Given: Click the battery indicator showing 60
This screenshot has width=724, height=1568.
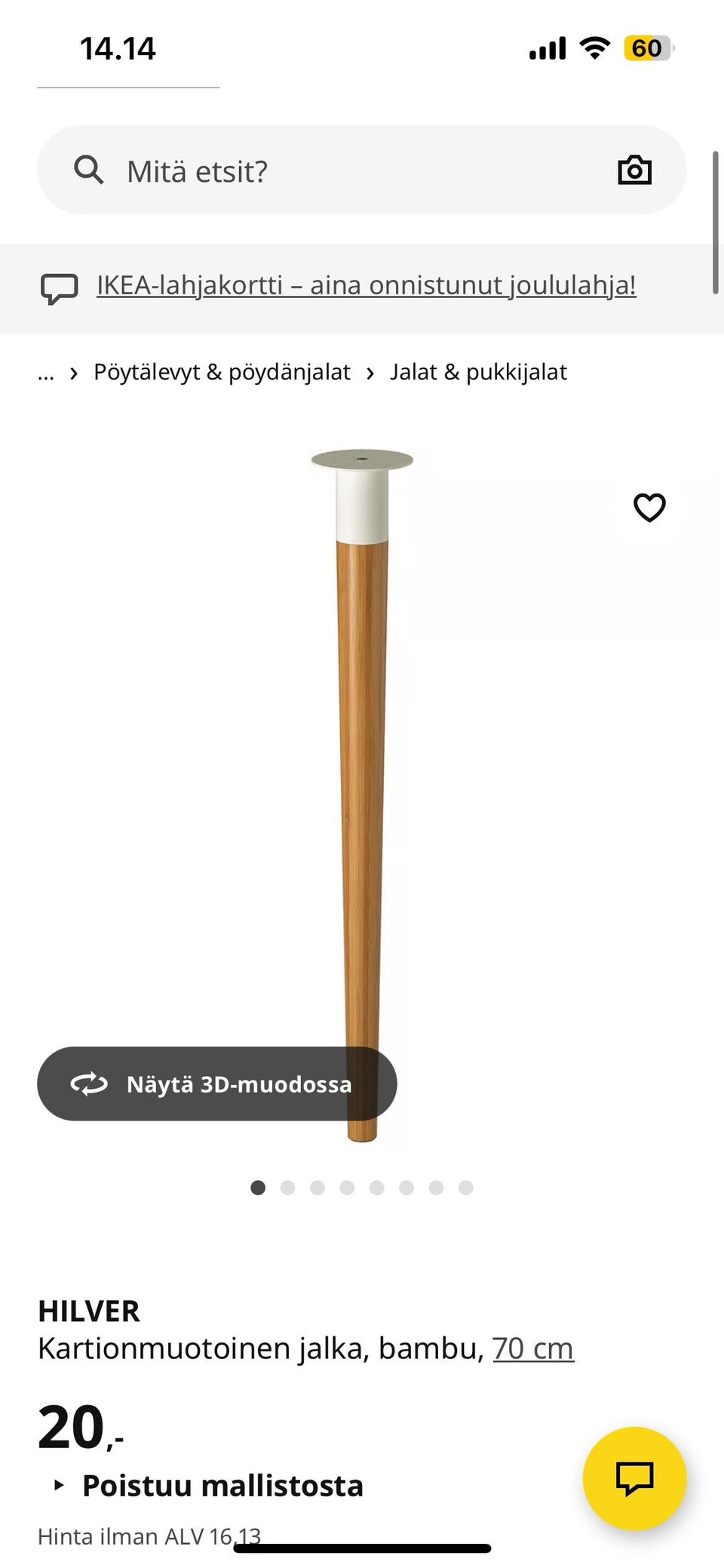Looking at the screenshot, I should (x=647, y=48).
